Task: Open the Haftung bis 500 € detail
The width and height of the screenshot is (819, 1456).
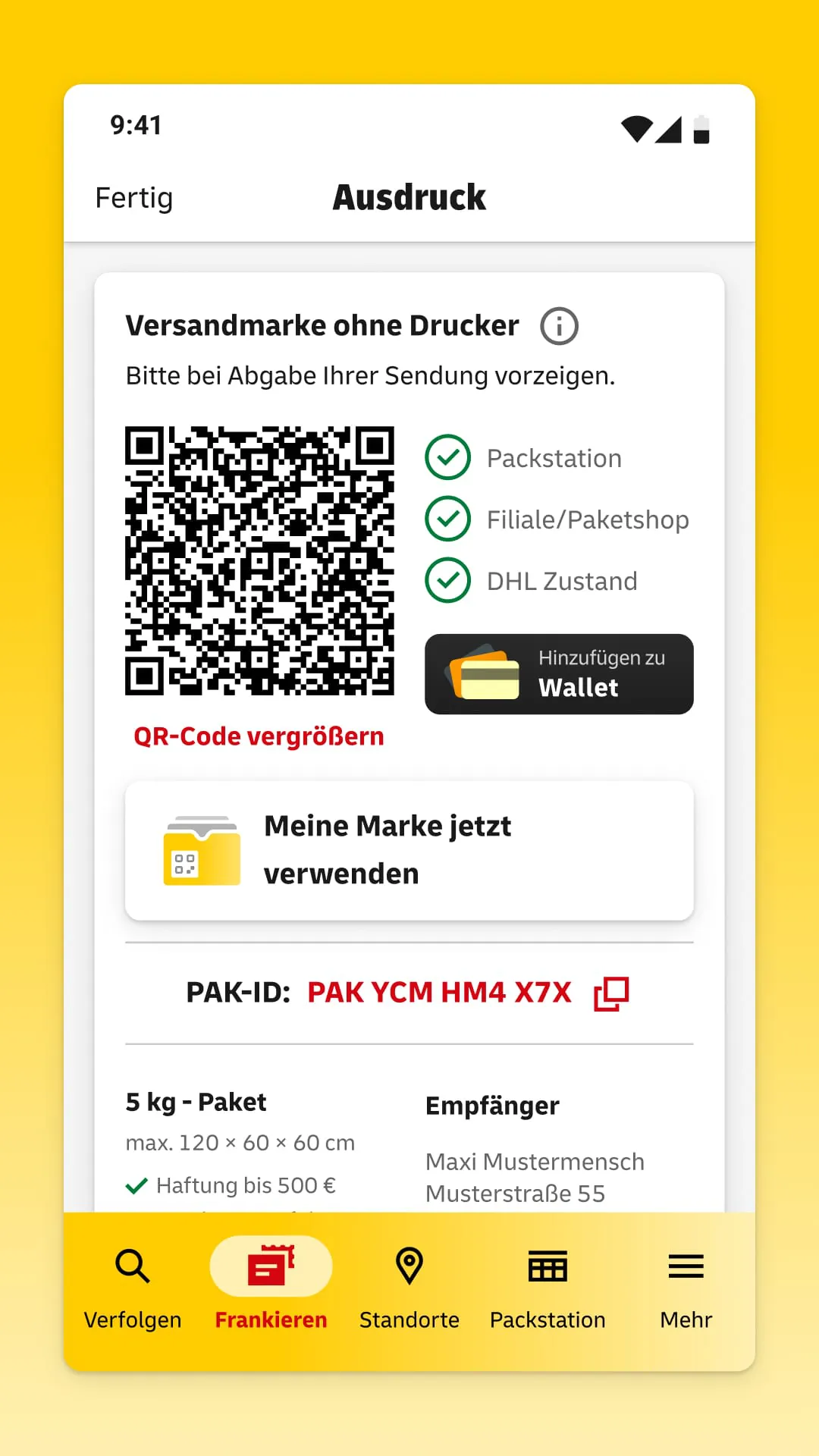Action: 232,1185
